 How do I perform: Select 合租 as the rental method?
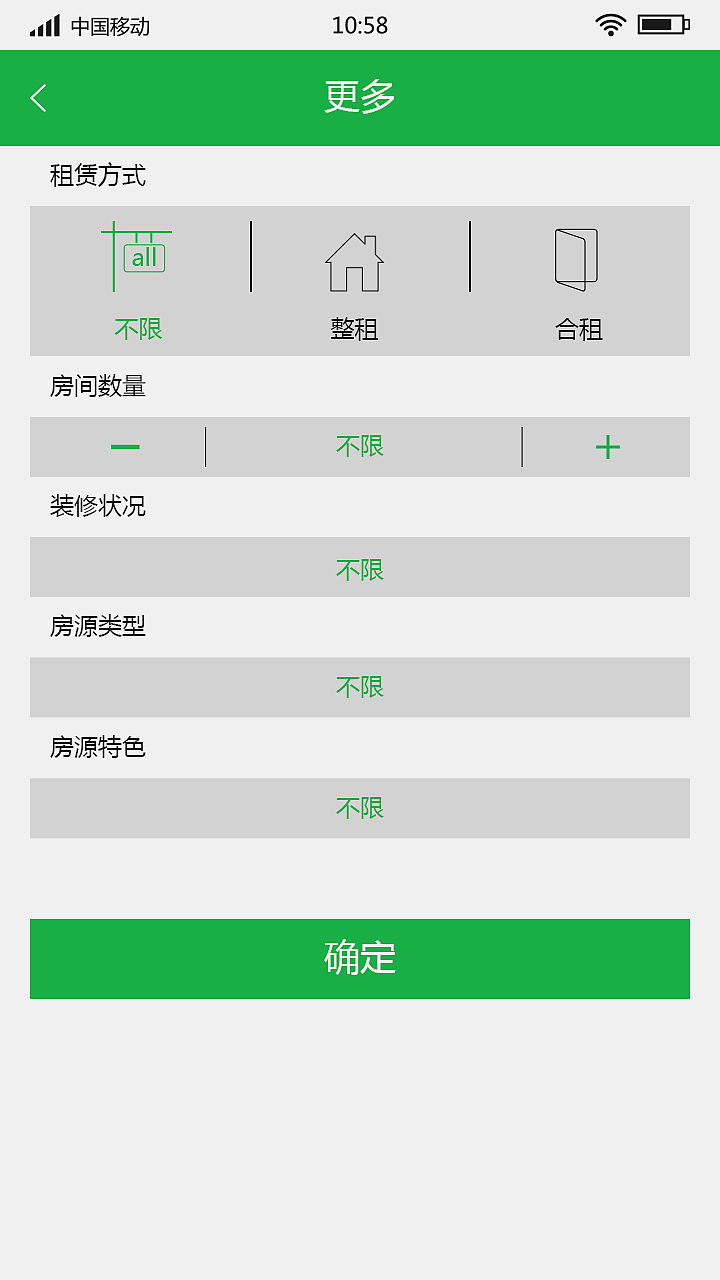580,329
